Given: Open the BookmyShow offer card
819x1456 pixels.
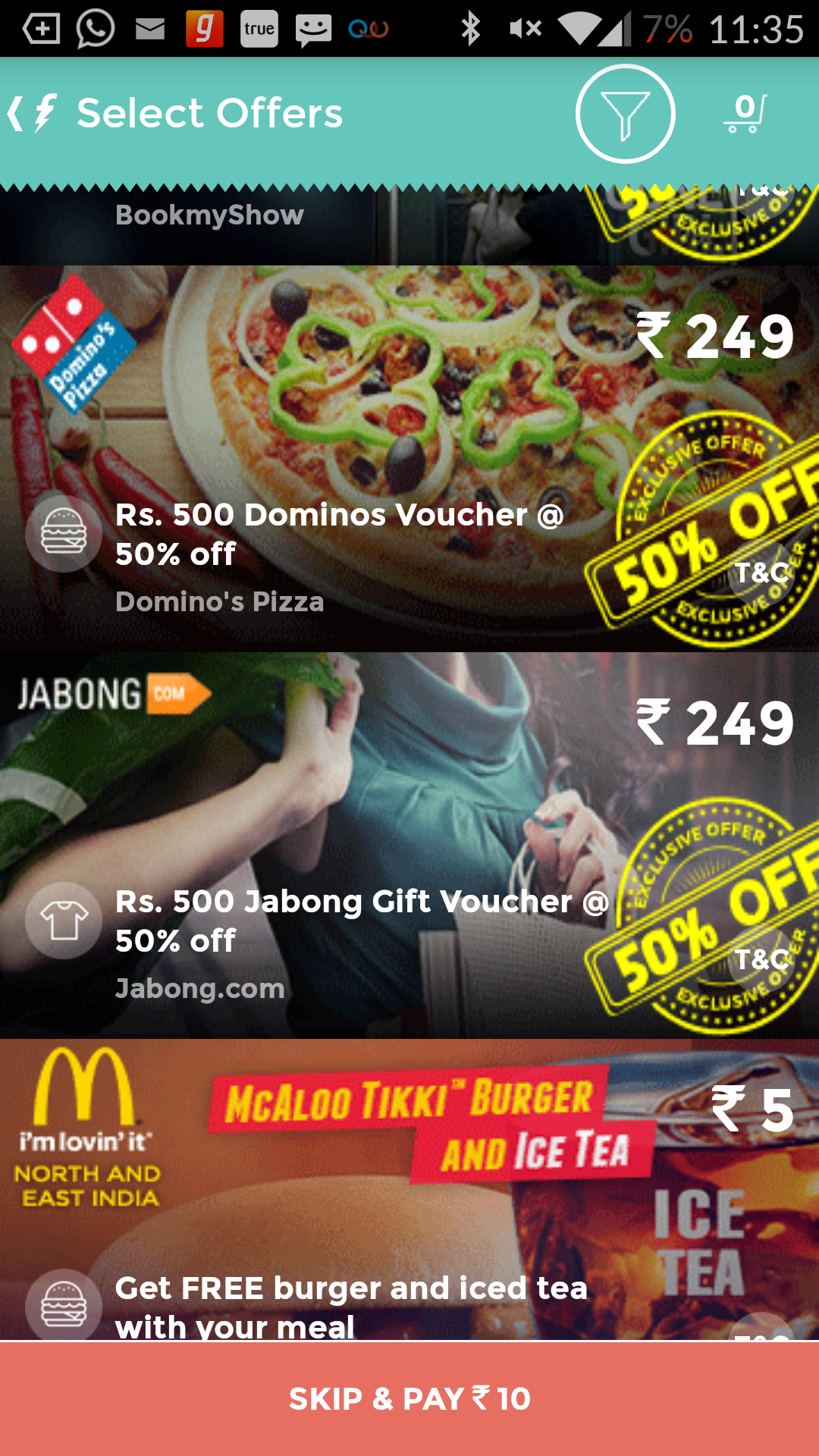Looking at the screenshot, I should click(x=409, y=226).
